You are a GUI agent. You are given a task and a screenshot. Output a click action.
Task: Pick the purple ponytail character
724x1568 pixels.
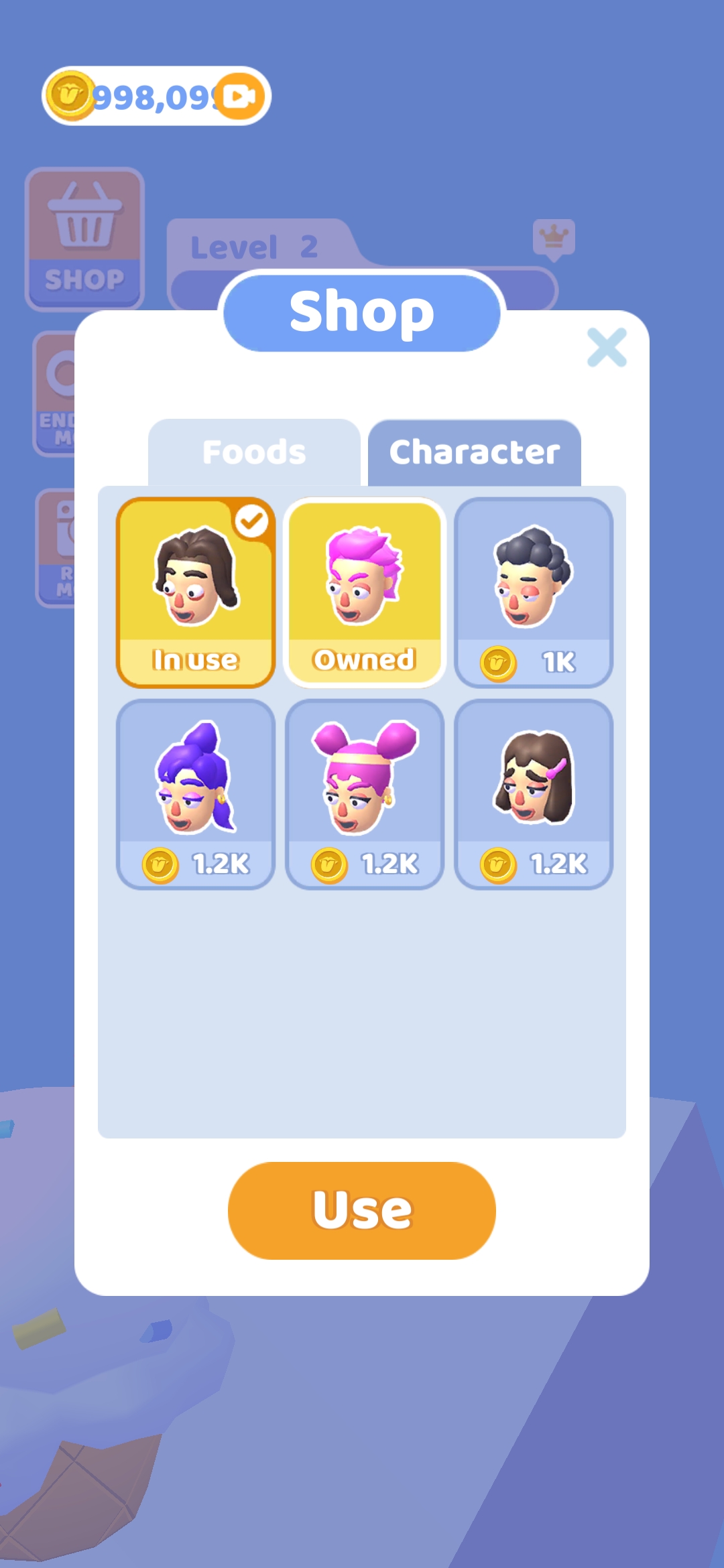[196, 794]
